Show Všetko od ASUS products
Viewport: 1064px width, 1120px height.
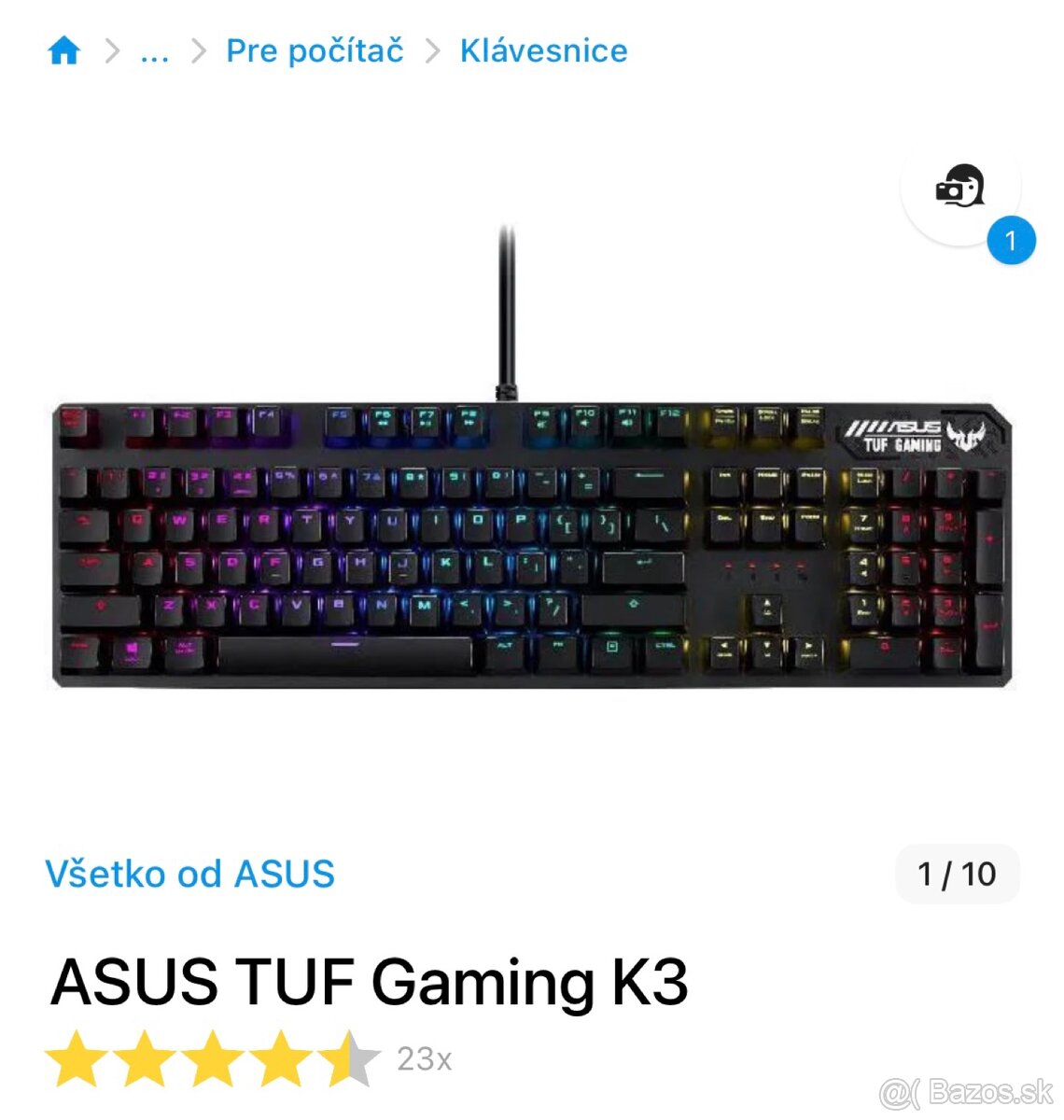[x=189, y=875]
